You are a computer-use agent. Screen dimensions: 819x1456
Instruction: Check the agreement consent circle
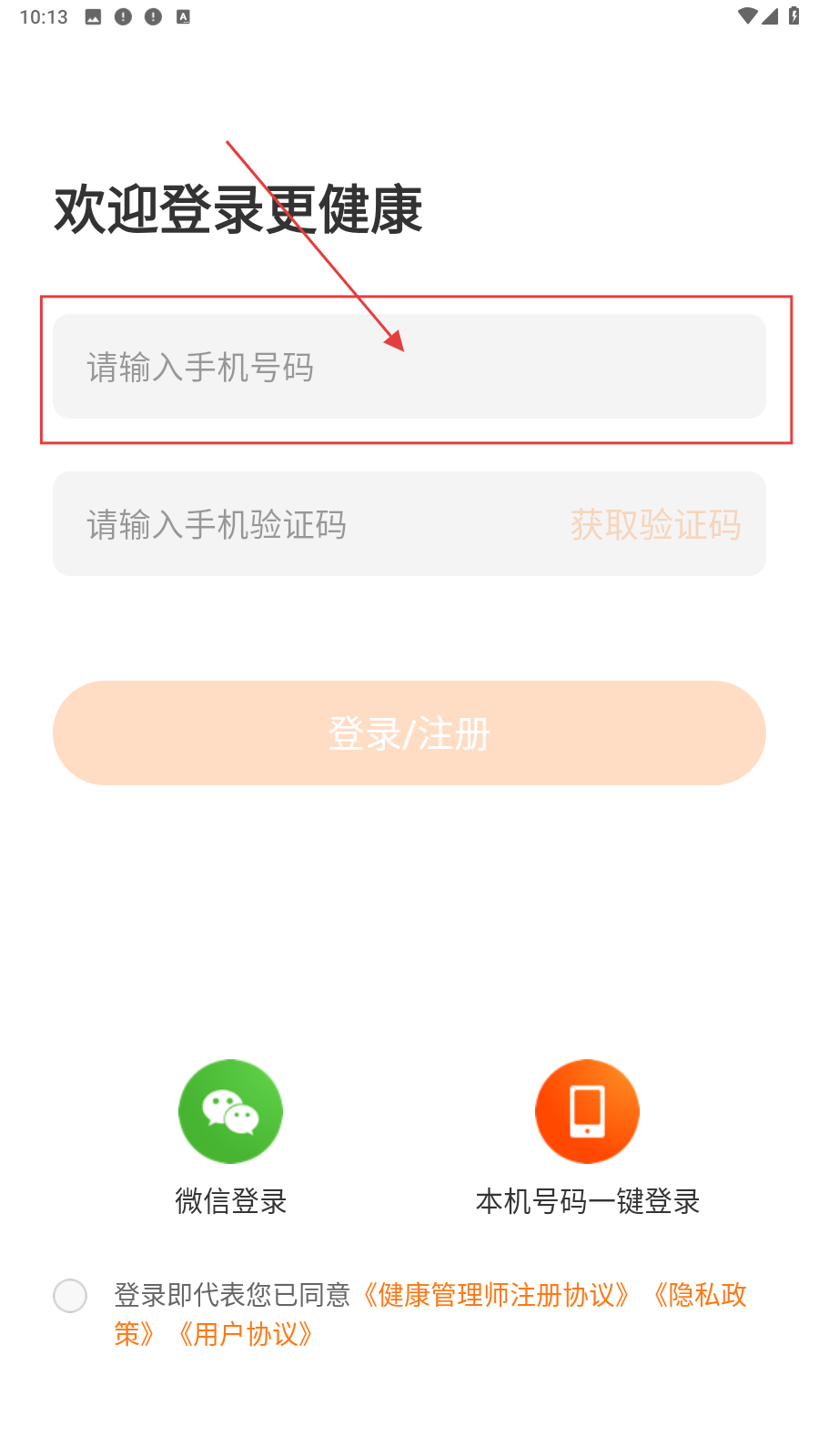point(70,1295)
